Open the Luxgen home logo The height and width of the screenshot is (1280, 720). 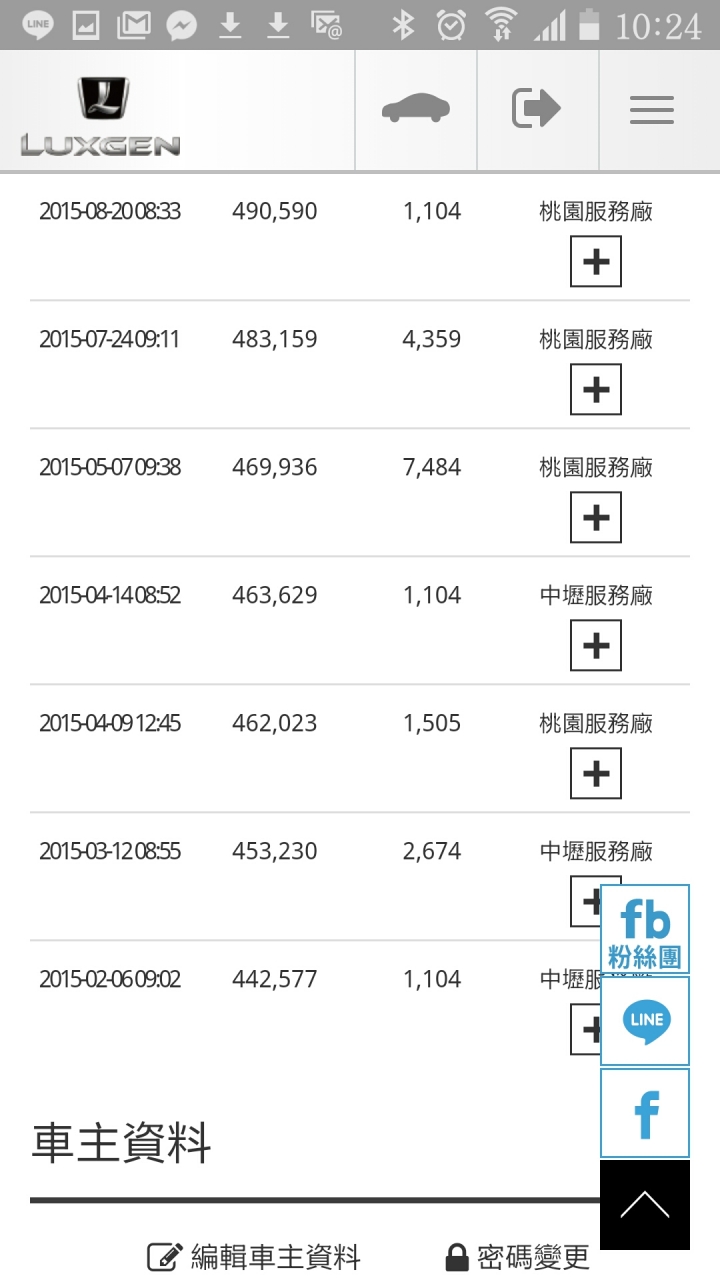100,115
